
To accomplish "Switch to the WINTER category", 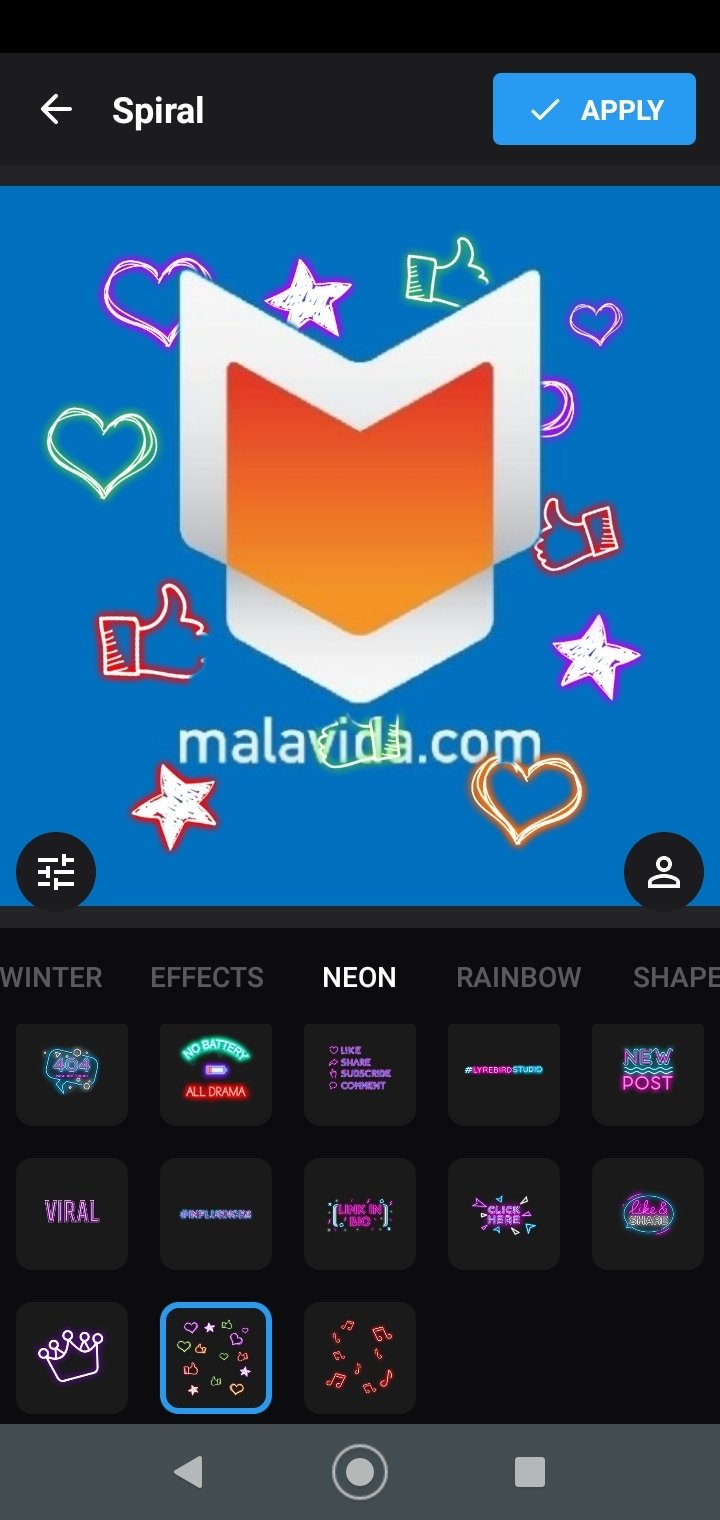I will coord(51,977).
